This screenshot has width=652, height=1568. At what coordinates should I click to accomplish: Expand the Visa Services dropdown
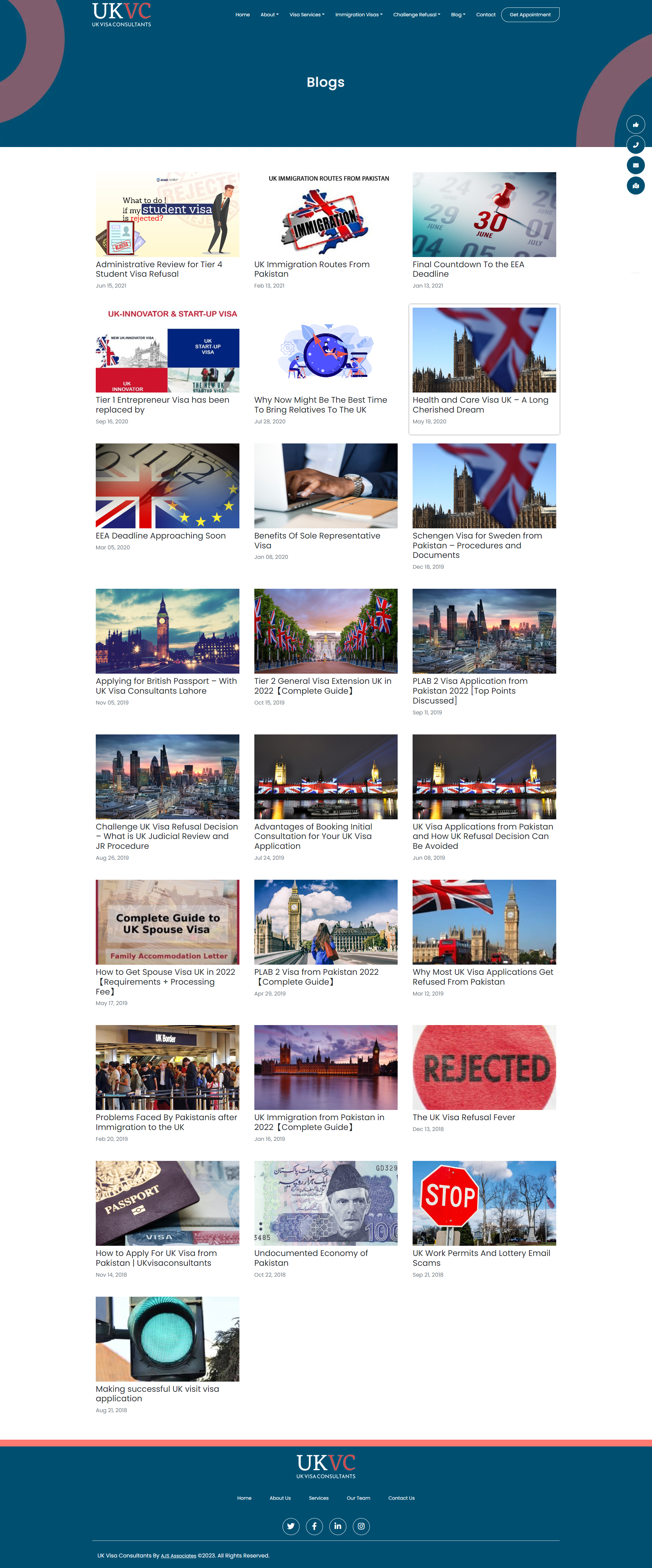point(306,15)
